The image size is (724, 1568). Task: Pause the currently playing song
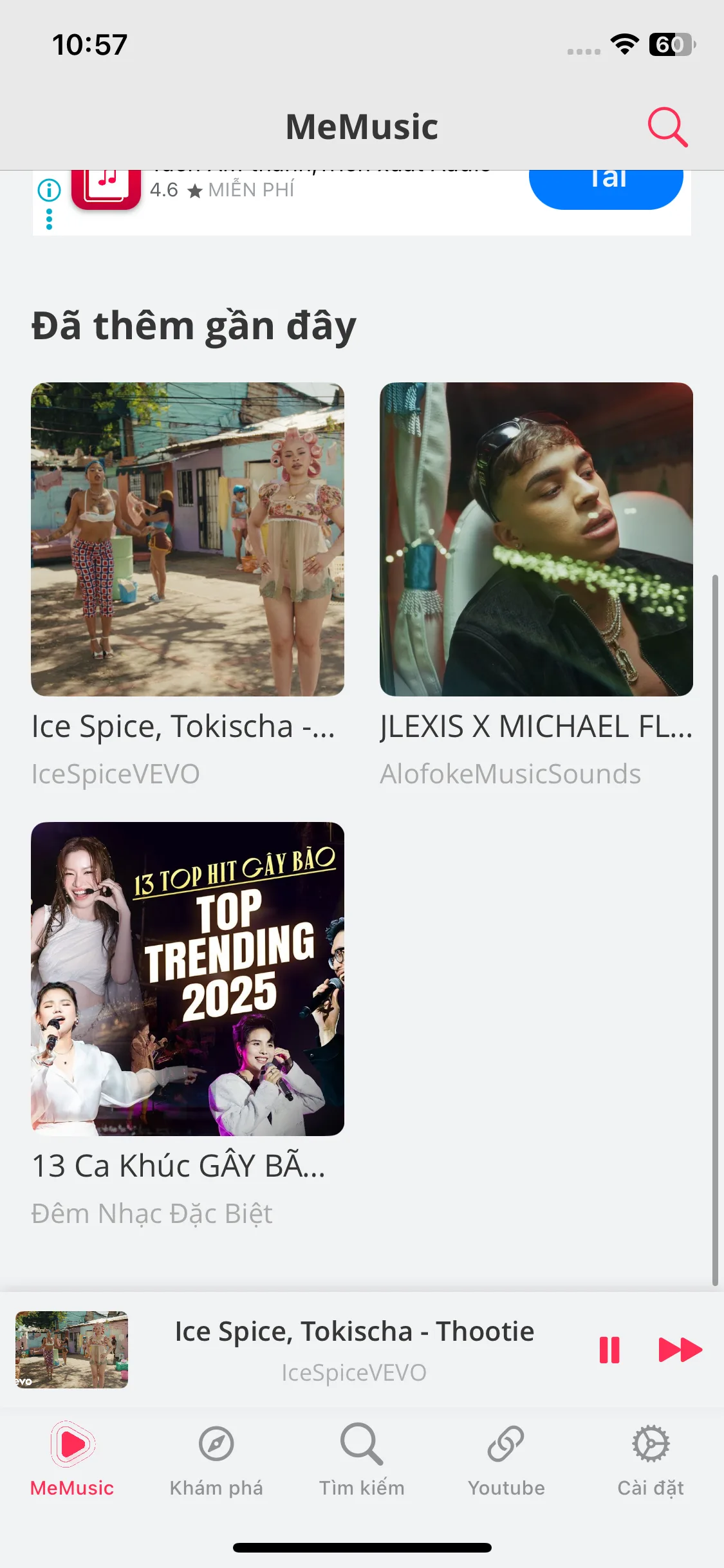609,1350
